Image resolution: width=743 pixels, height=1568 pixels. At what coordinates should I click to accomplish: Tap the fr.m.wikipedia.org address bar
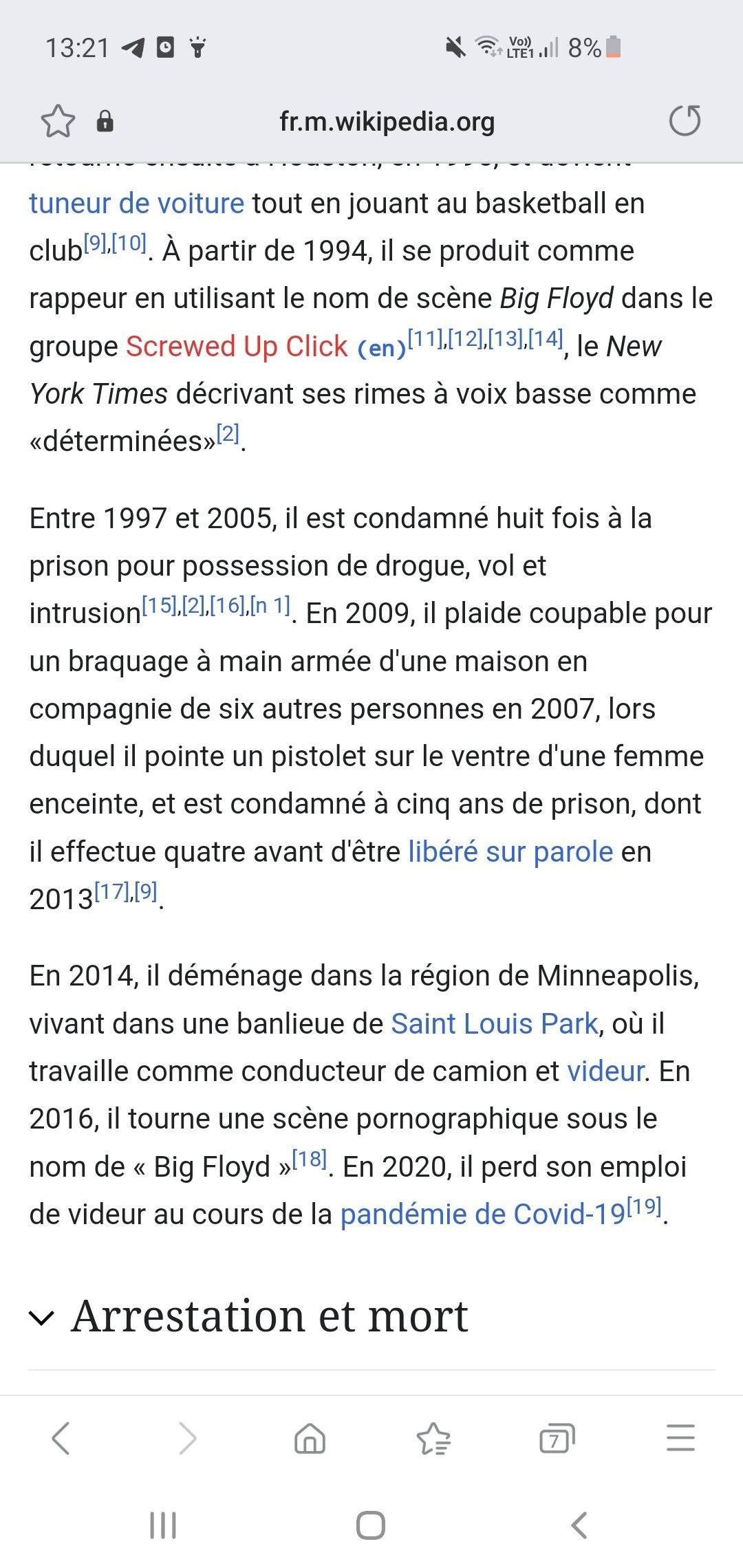(x=387, y=122)
